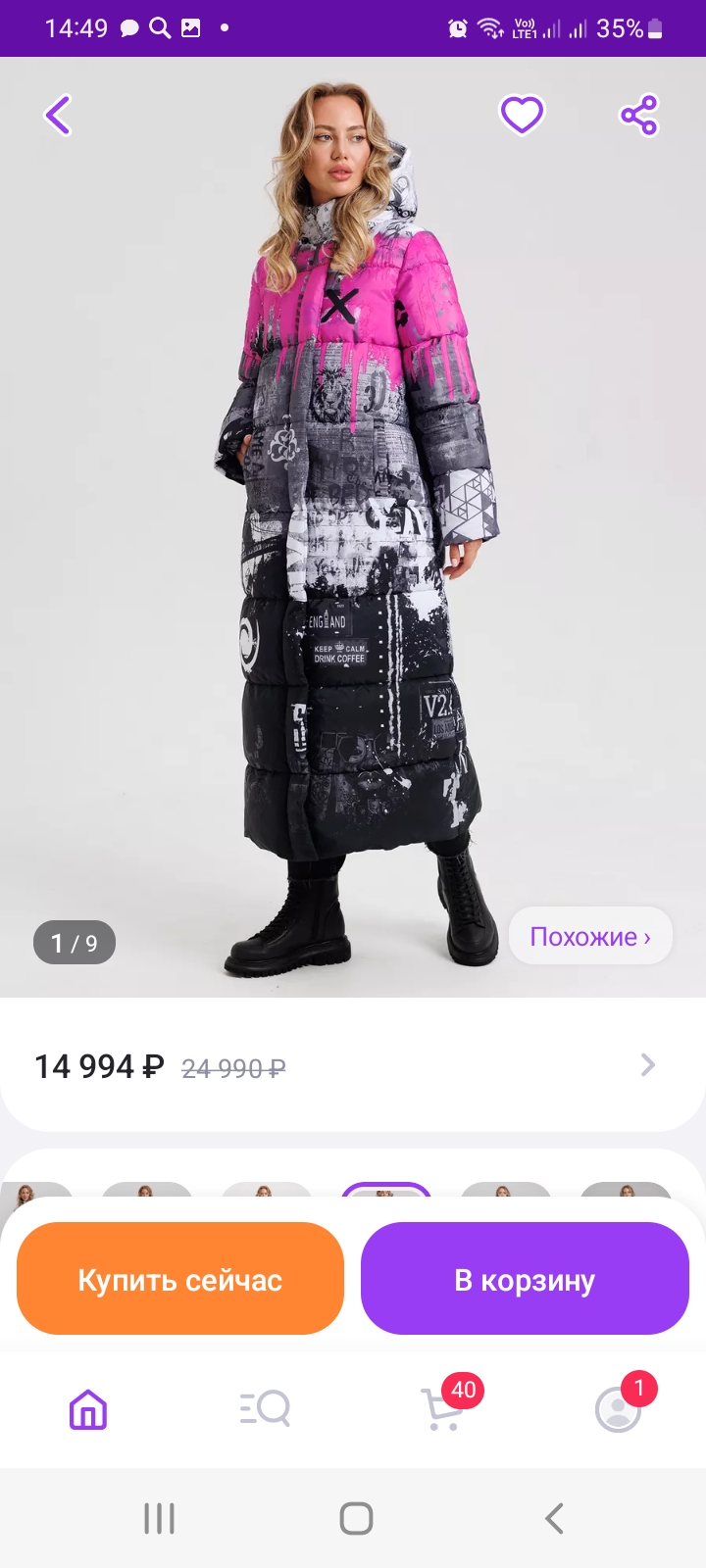Tap the system home button

tap(356, 1518)
